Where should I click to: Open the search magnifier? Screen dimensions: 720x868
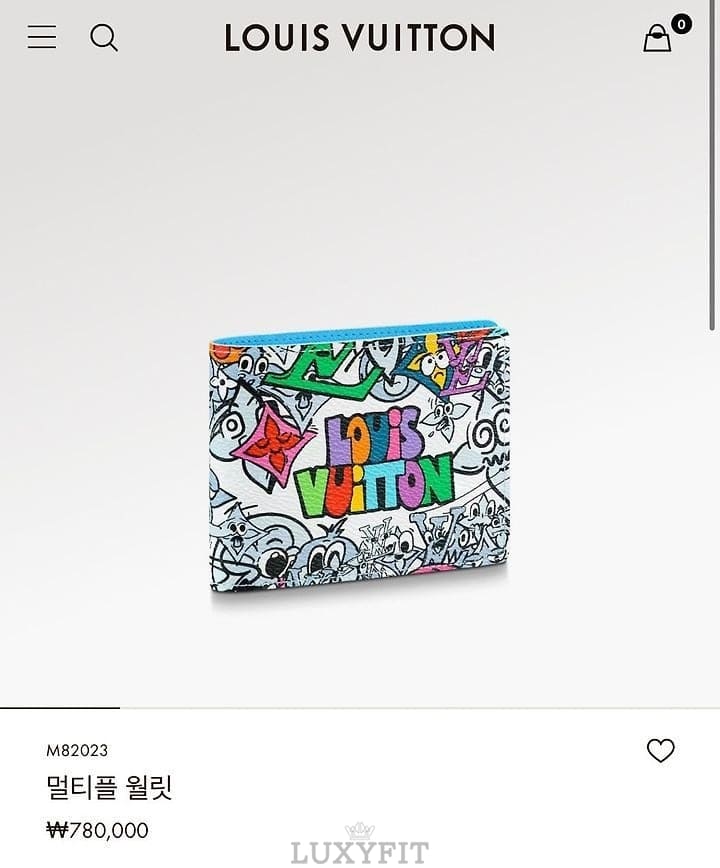(x=104, y=38)
